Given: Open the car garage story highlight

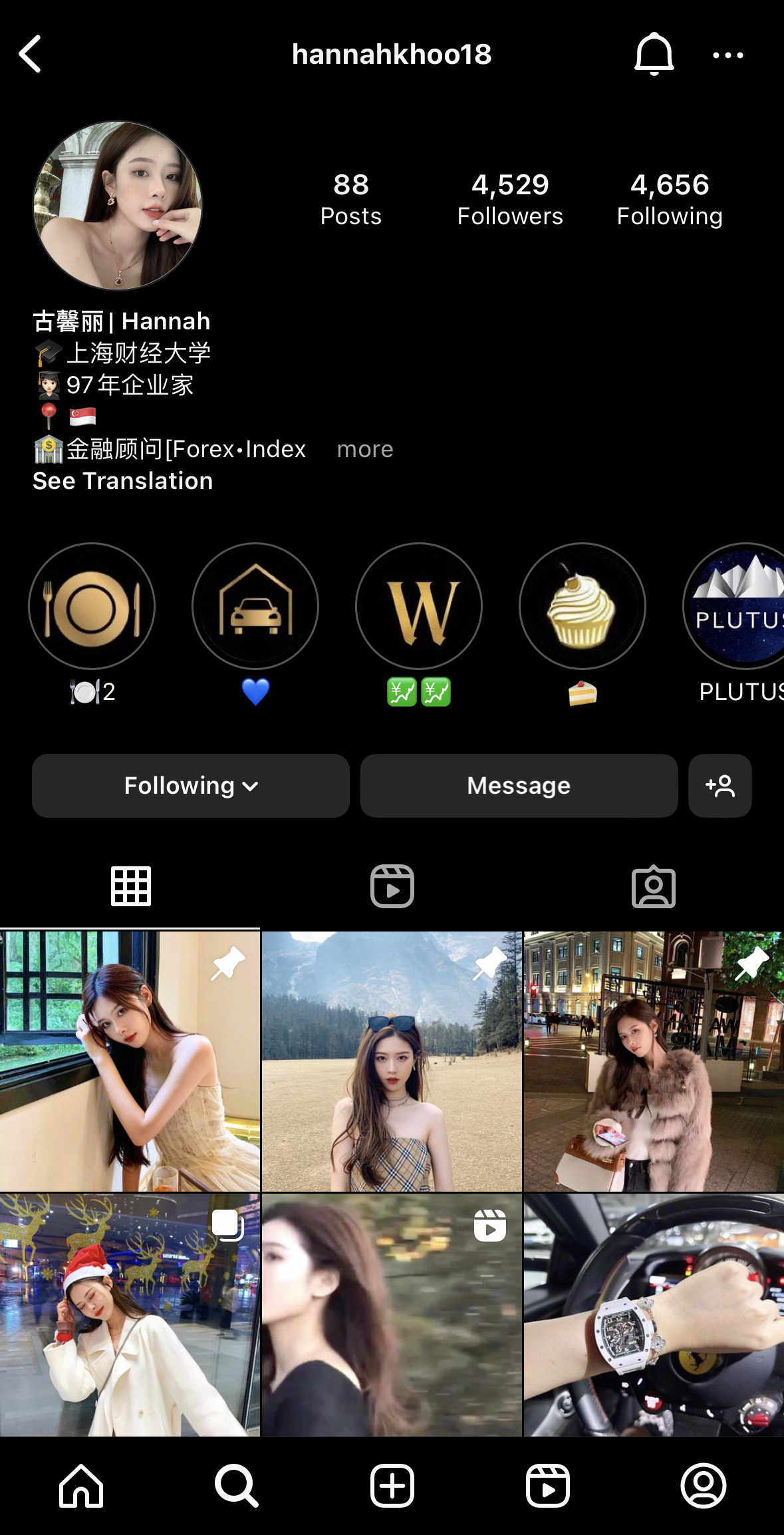Looking at the screenshot, I should pyautogui.click(x=255, y=605).
